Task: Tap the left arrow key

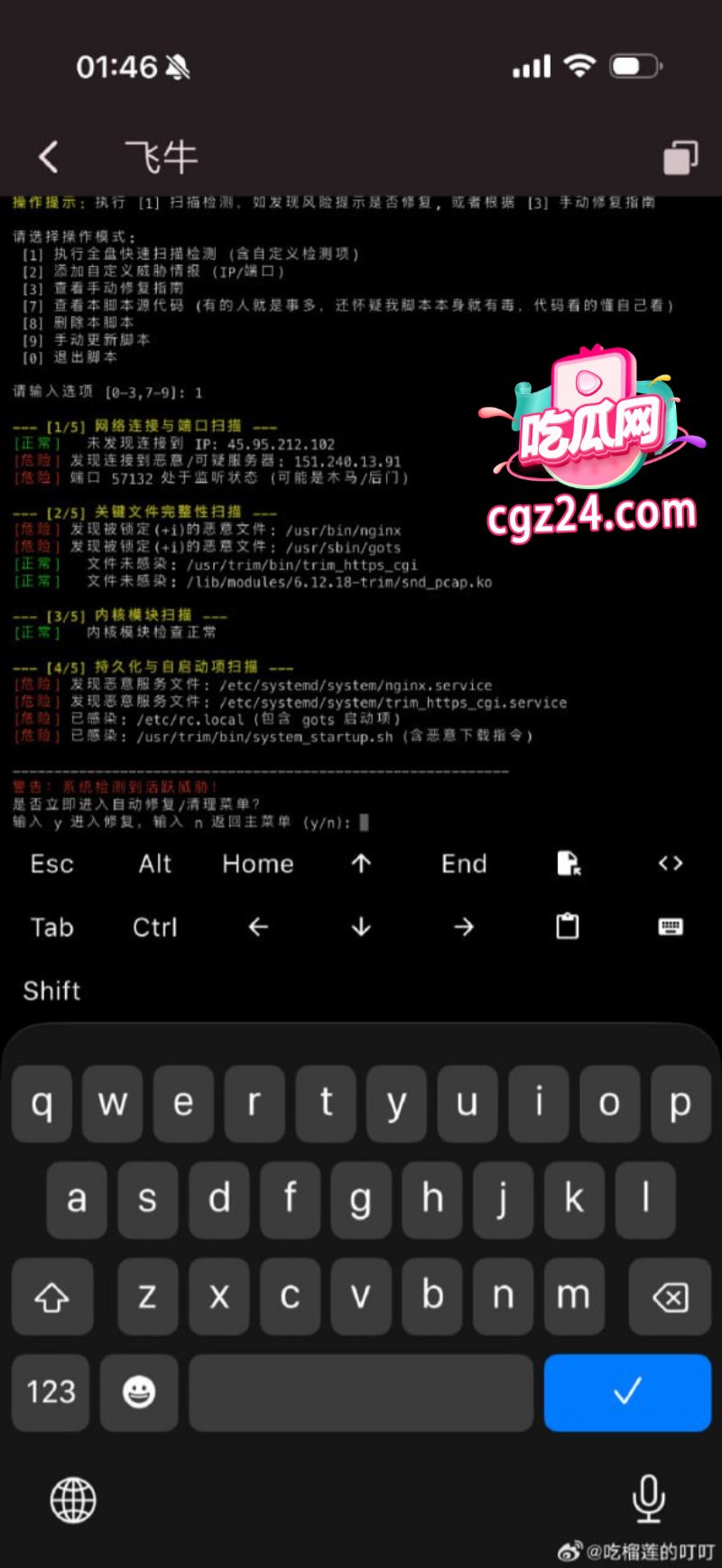Action: 258,927
